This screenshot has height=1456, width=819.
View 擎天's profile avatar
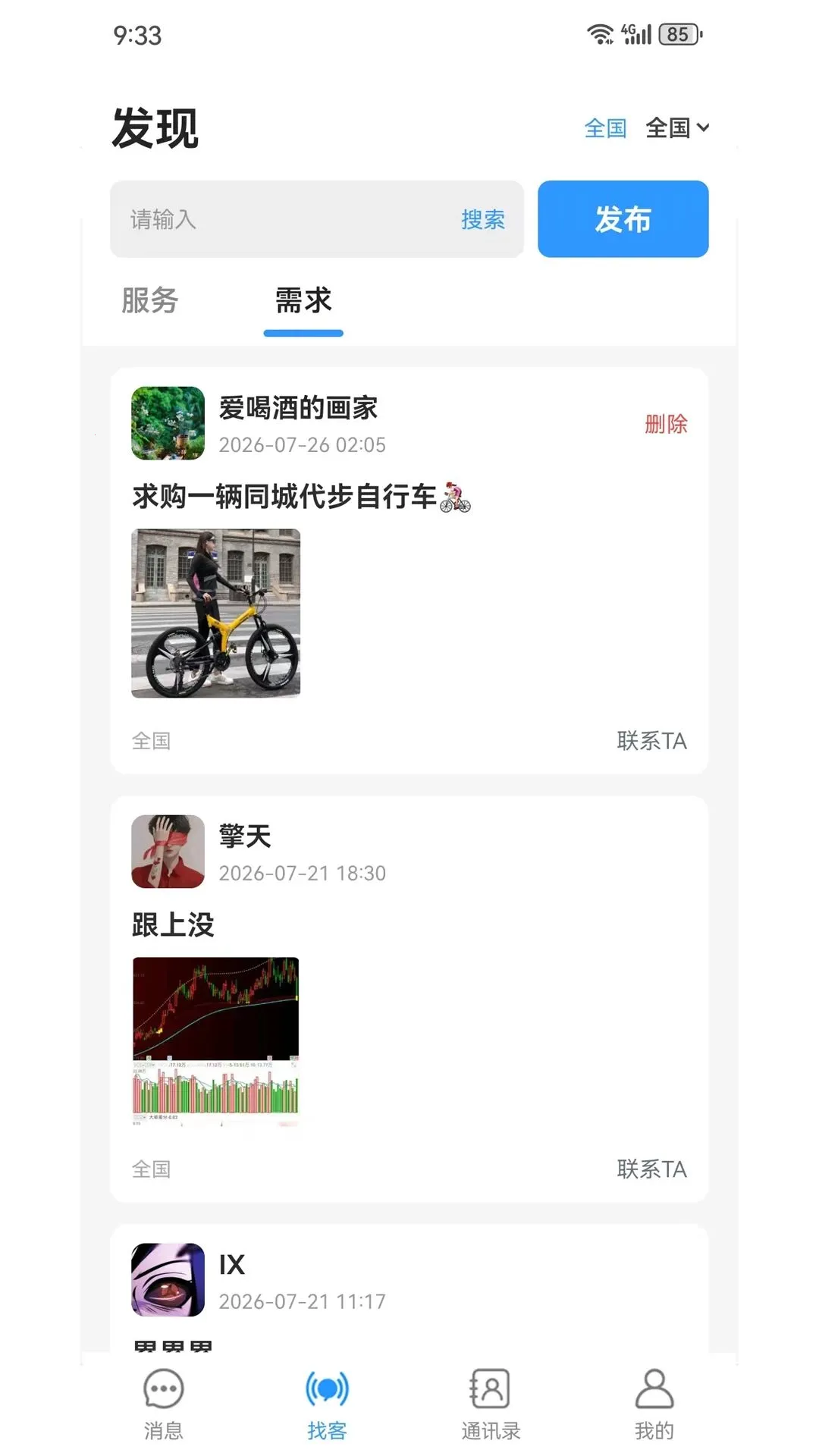click(x=168, y=852)
